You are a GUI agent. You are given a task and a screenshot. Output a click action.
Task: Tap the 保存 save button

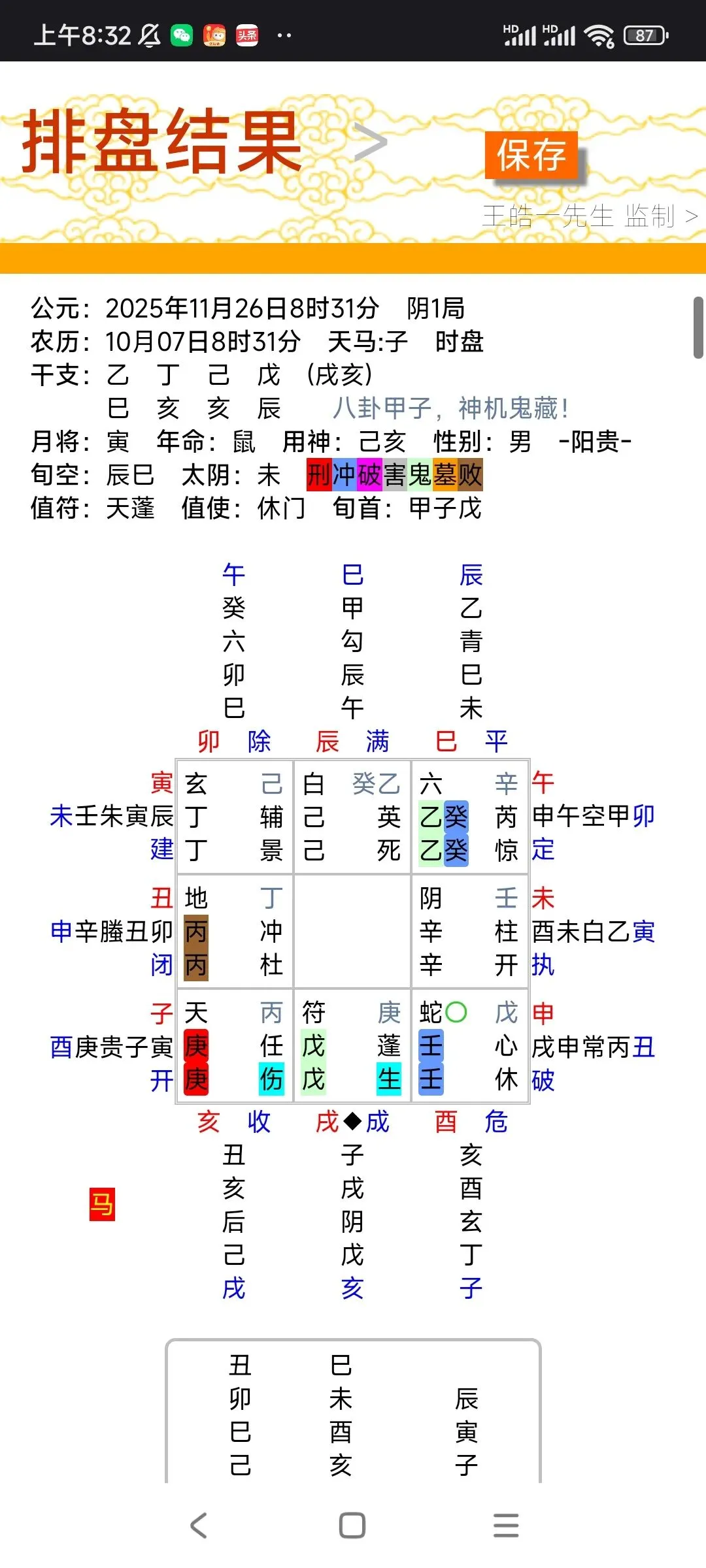[531, 155]
